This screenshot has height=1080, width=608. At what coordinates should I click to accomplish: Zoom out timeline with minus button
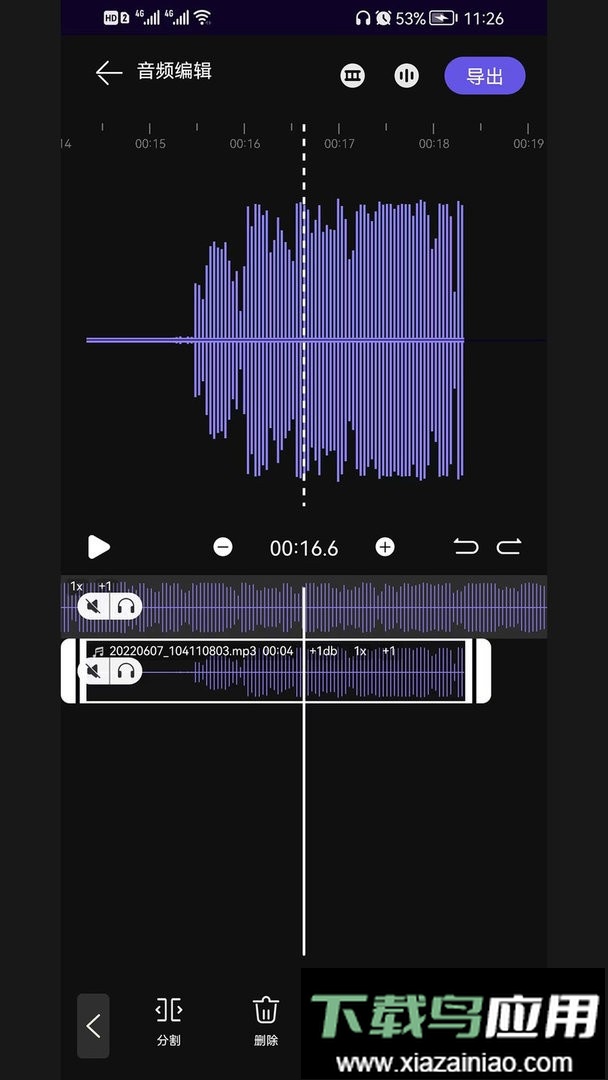point(223,547)
